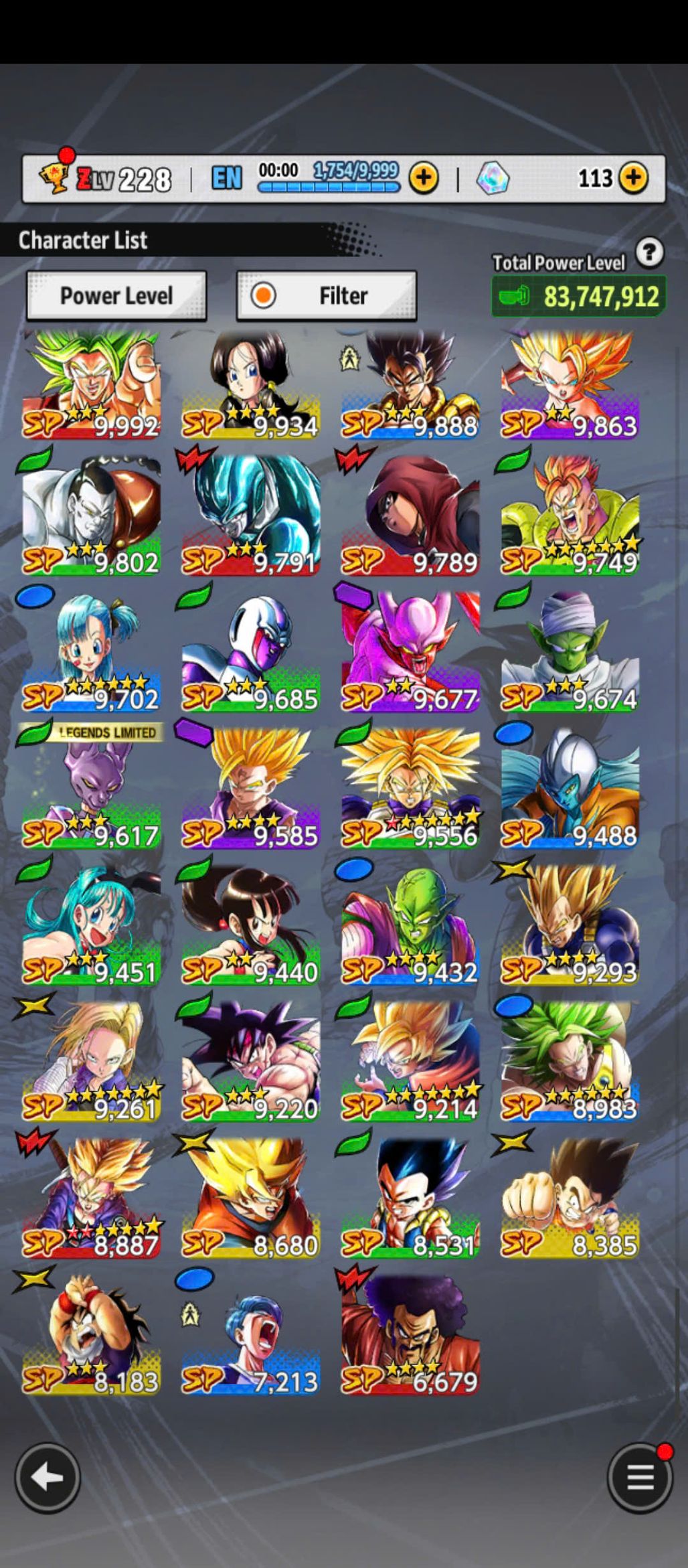Viewport: 688px width, 1568px height.
Task: Open the Filter options
Action: tap(327, 295)
